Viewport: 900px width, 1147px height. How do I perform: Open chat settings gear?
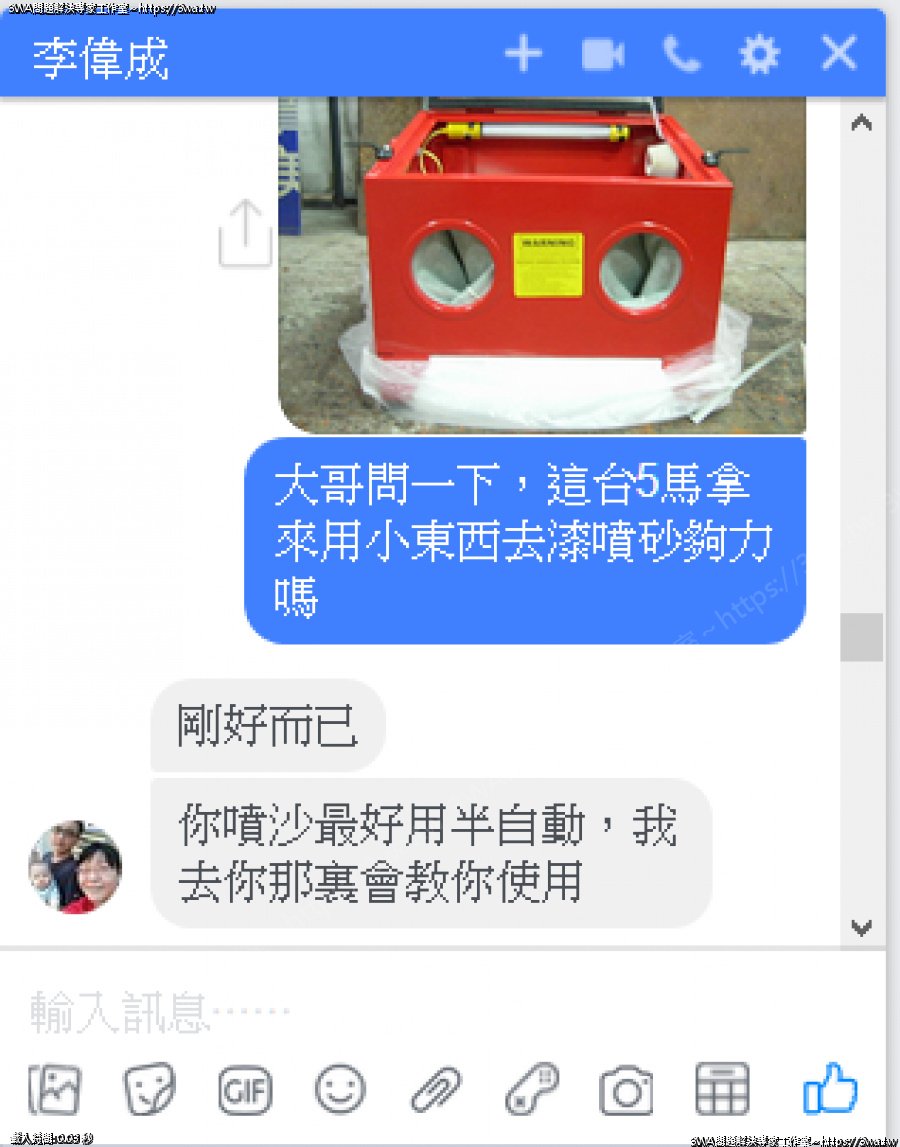[x=759, y=55]
